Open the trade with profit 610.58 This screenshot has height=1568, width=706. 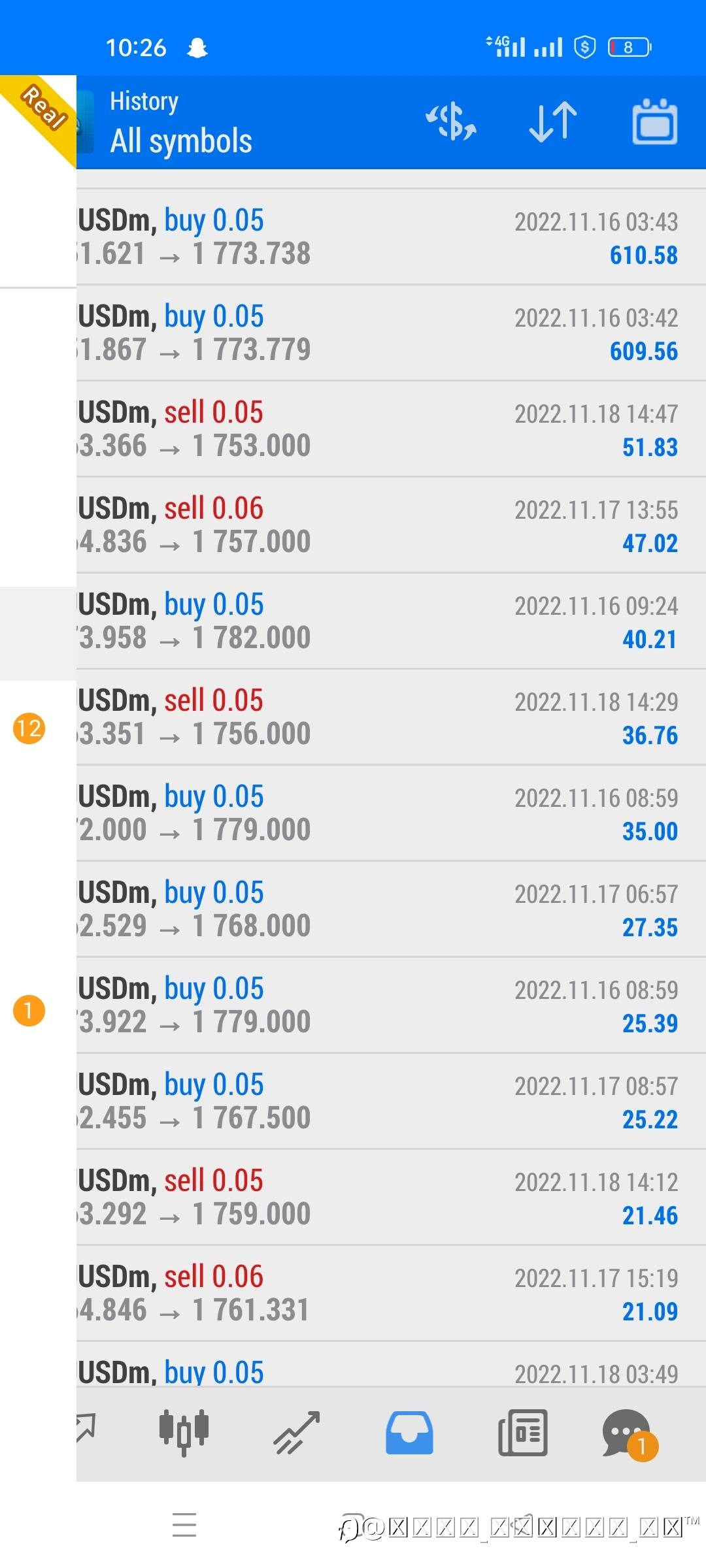[x=391, y=237]
